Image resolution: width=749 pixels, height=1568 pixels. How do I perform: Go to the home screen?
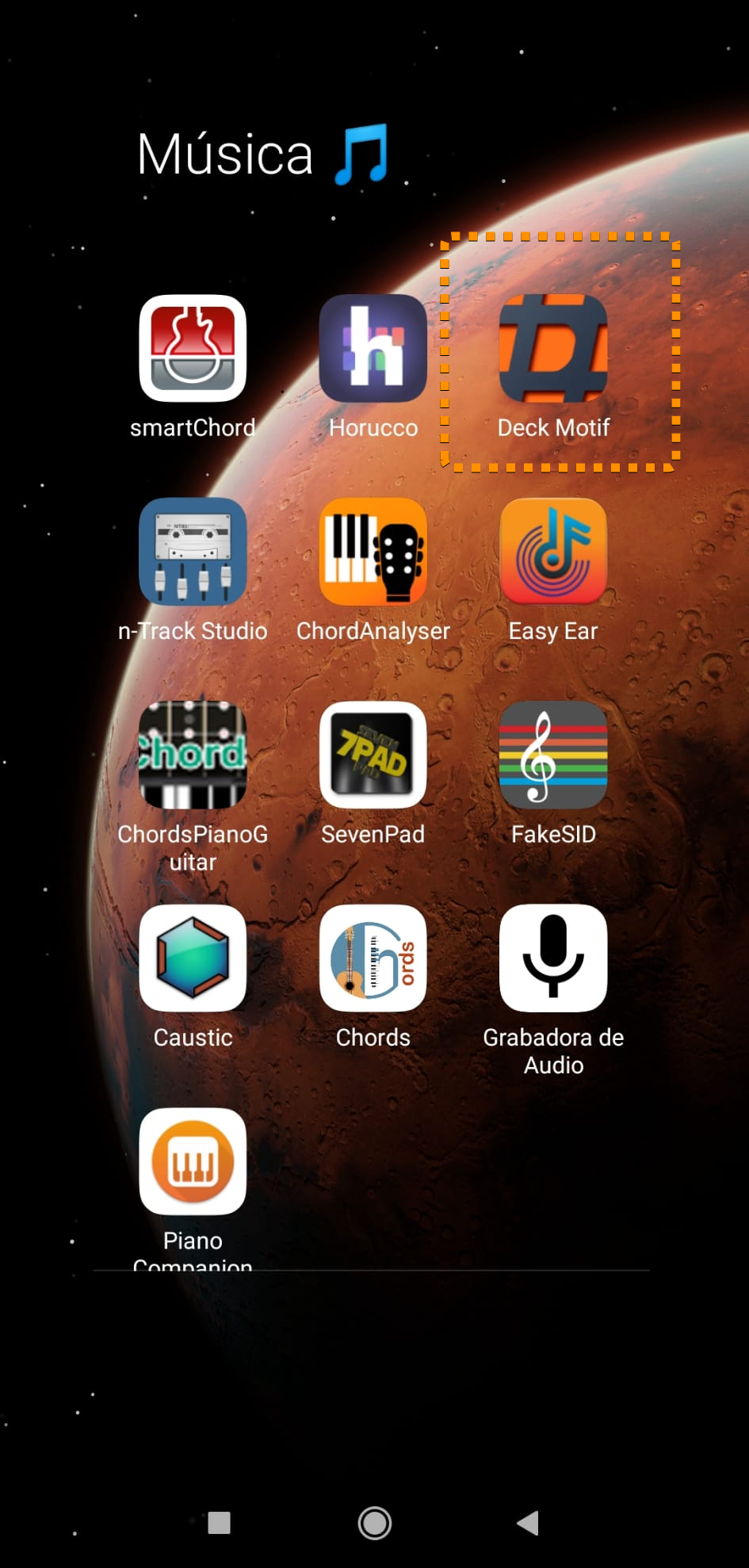[x=374, y=1522]
